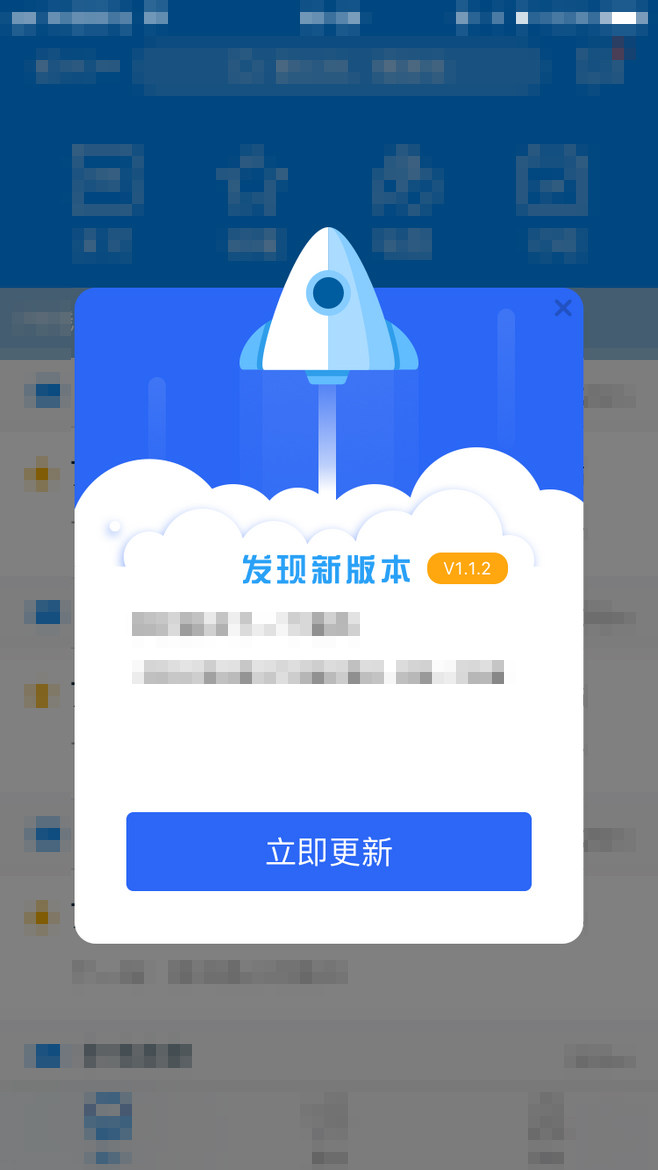The width and height of the screenshot is (658, 1170).
Task: Close the update dialog
Action: click(x=563, y=308)
